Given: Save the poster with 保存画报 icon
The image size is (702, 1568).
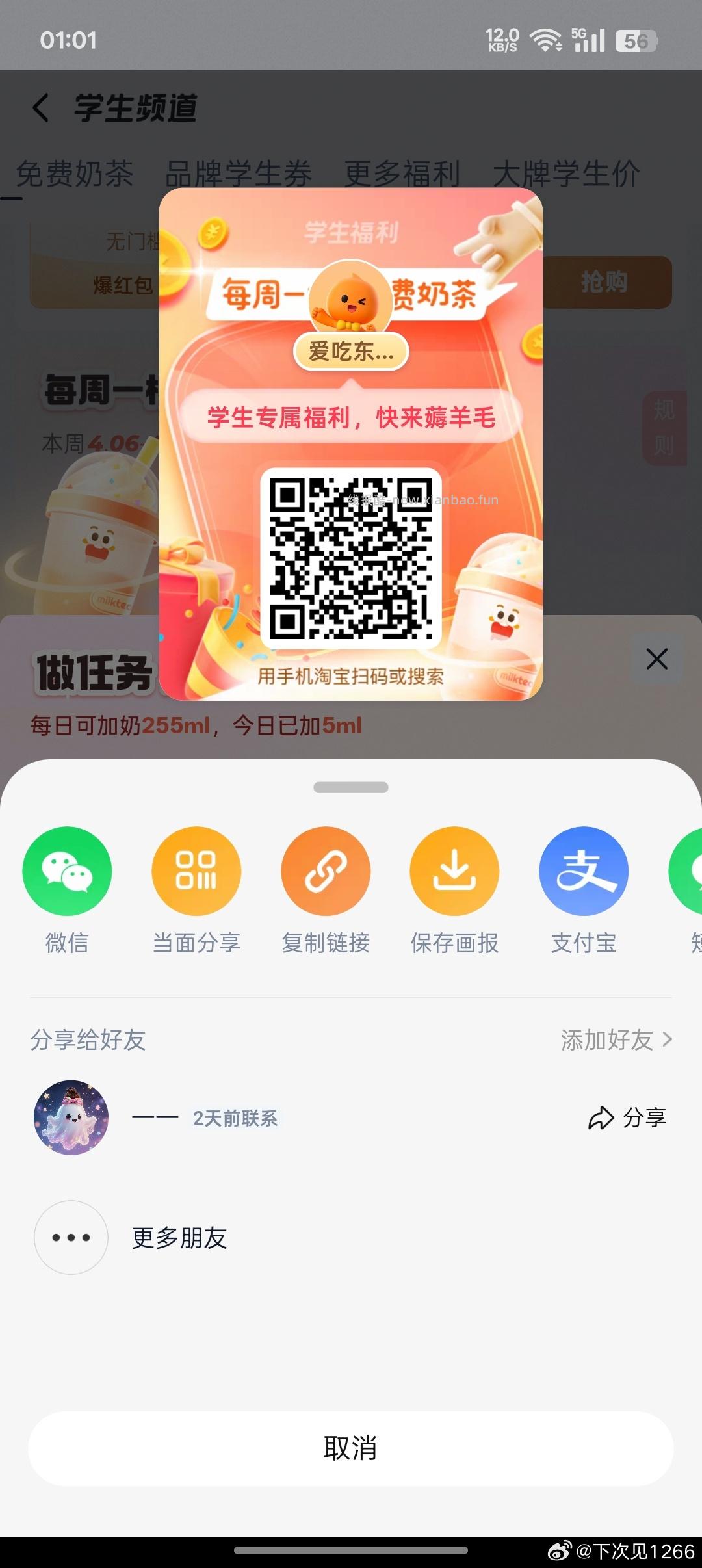Looking at the screenshot, I should [x=454, y=871].
